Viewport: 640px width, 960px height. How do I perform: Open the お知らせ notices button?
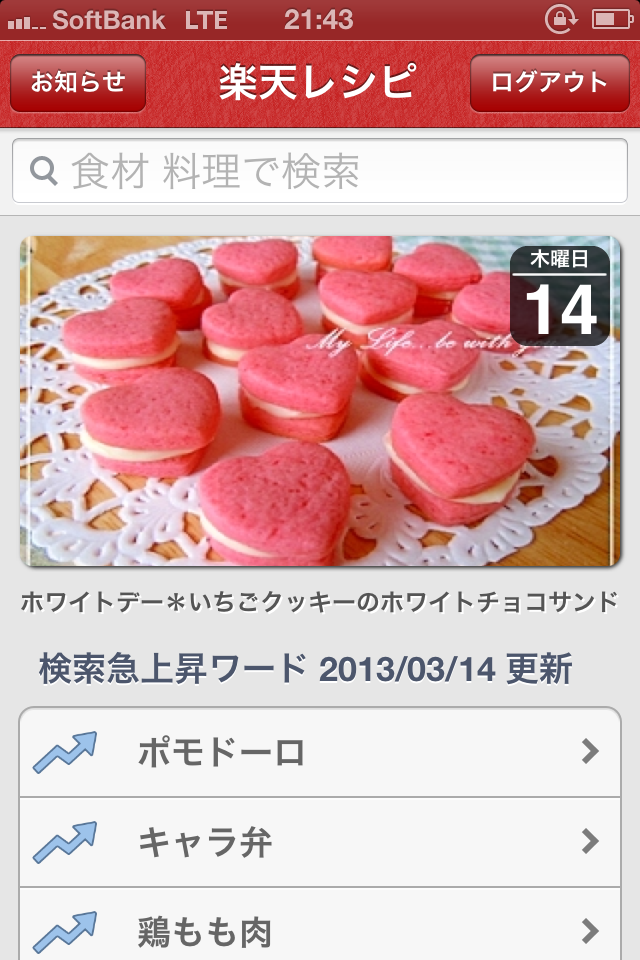coord(78,83)
